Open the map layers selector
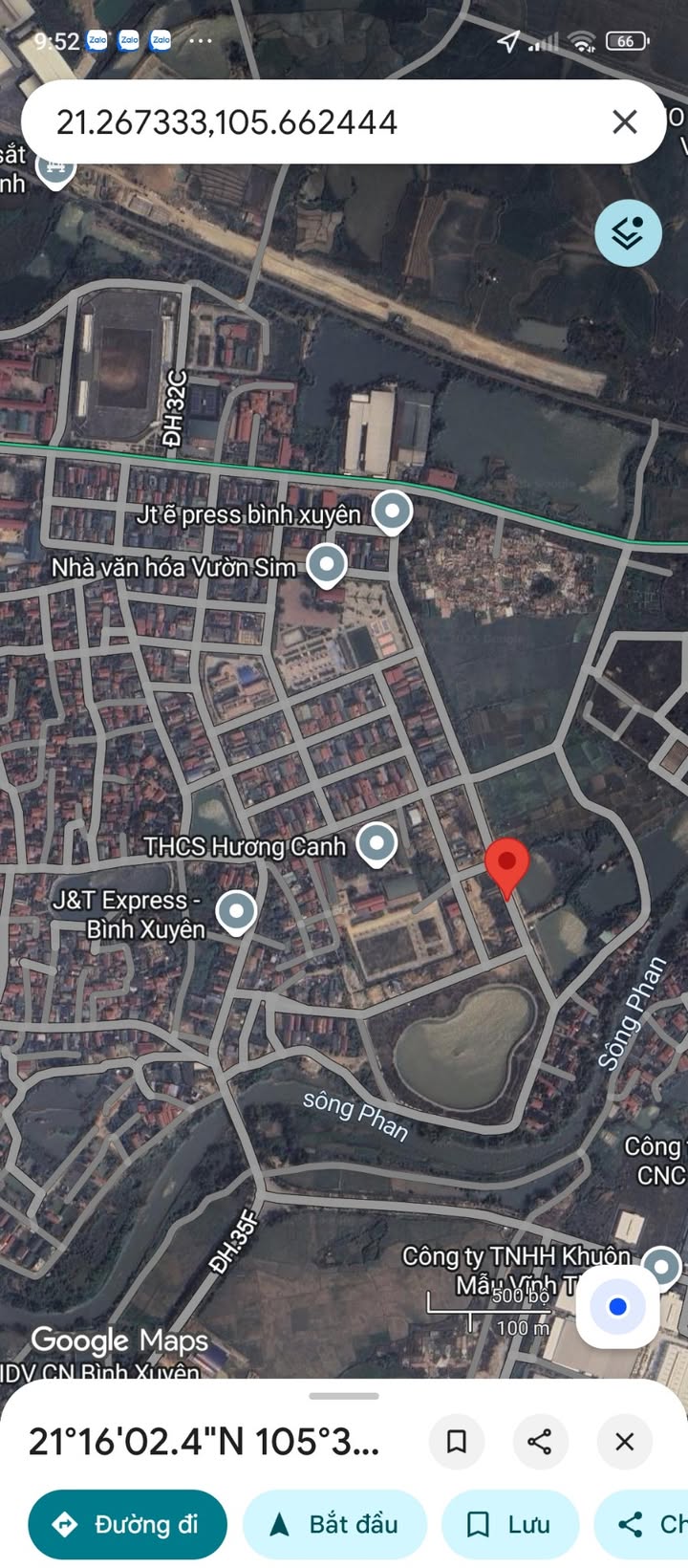 [628, 233]
